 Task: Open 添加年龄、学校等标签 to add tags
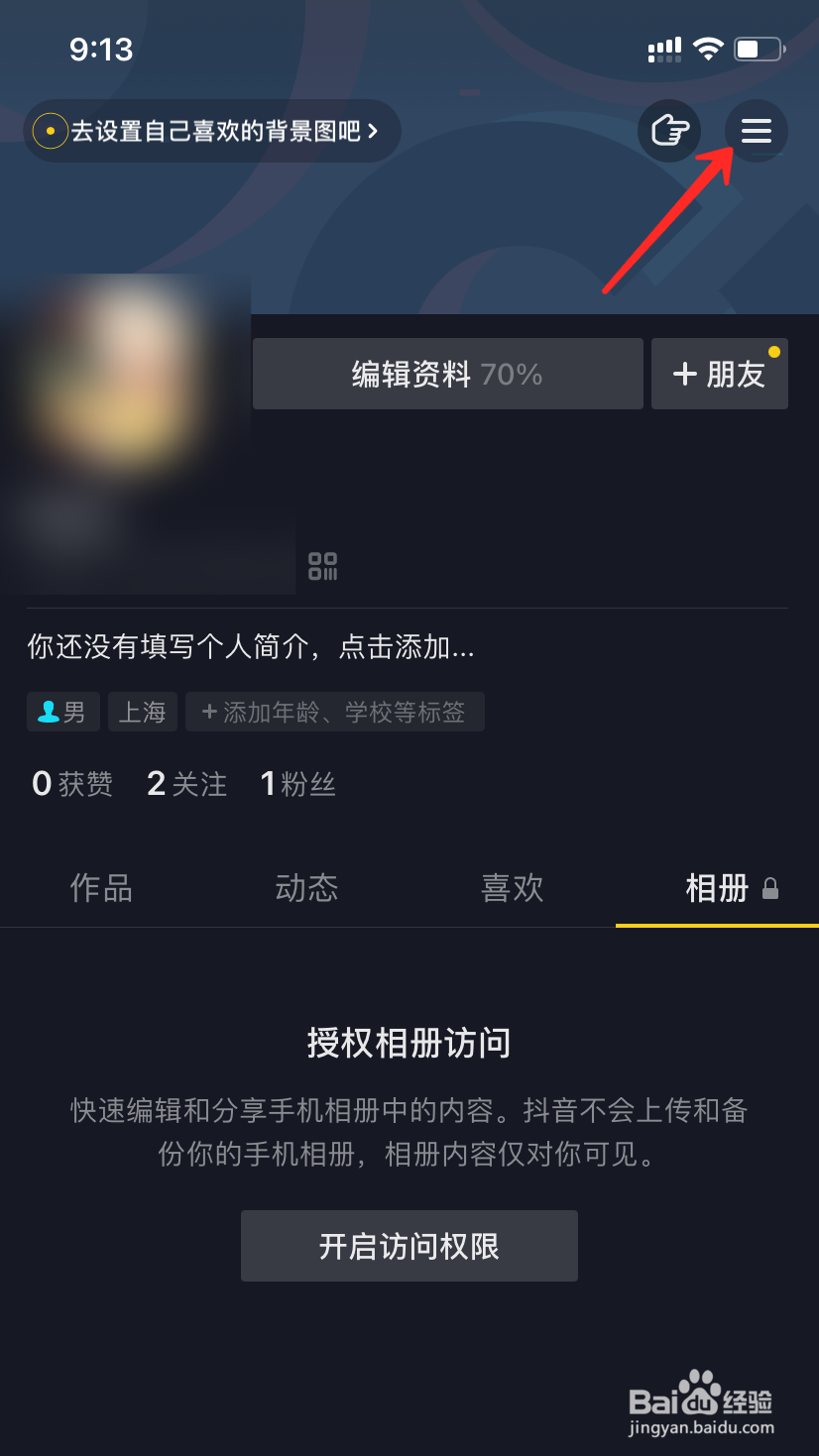pyautogui.click(x=334, y=711)
